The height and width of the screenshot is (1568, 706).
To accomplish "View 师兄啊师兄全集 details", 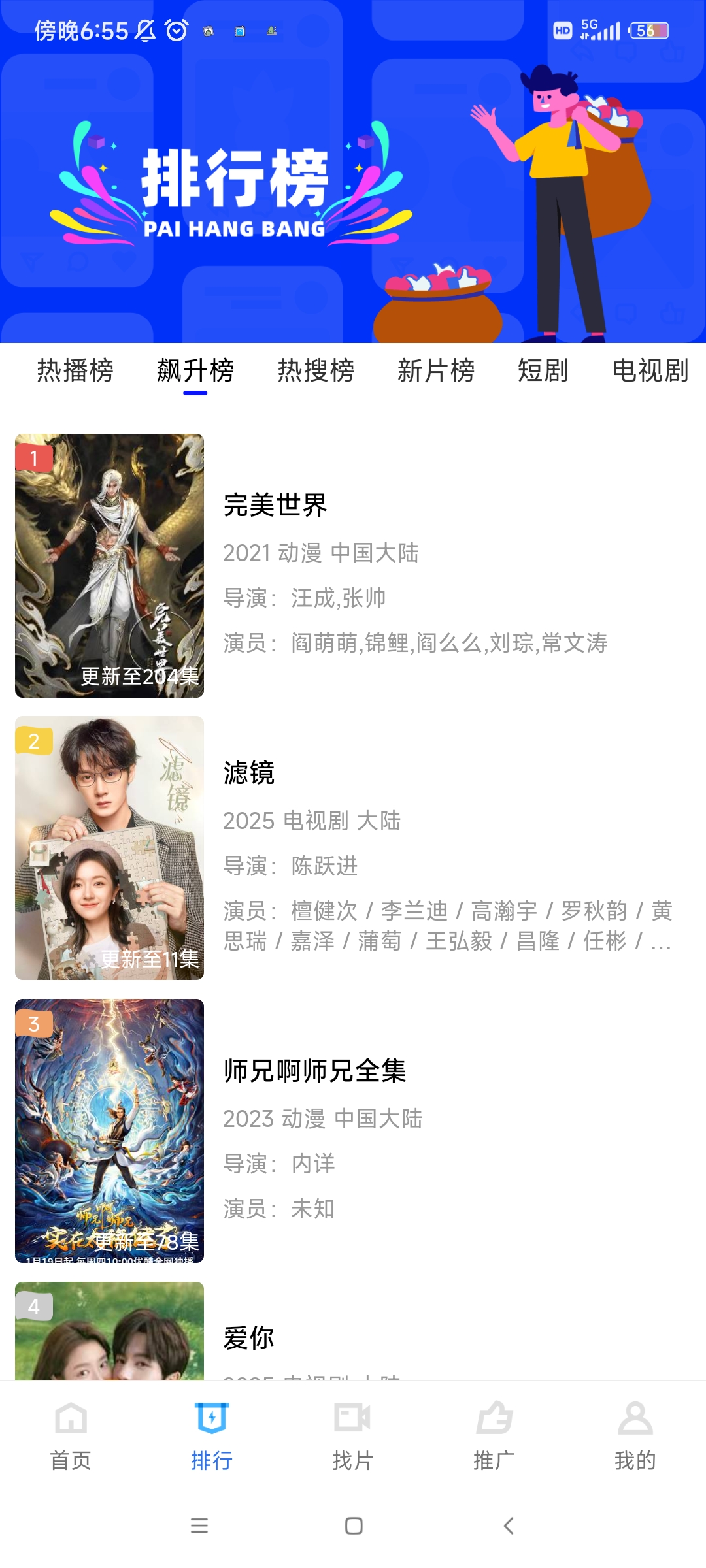I will (314, 1071).
